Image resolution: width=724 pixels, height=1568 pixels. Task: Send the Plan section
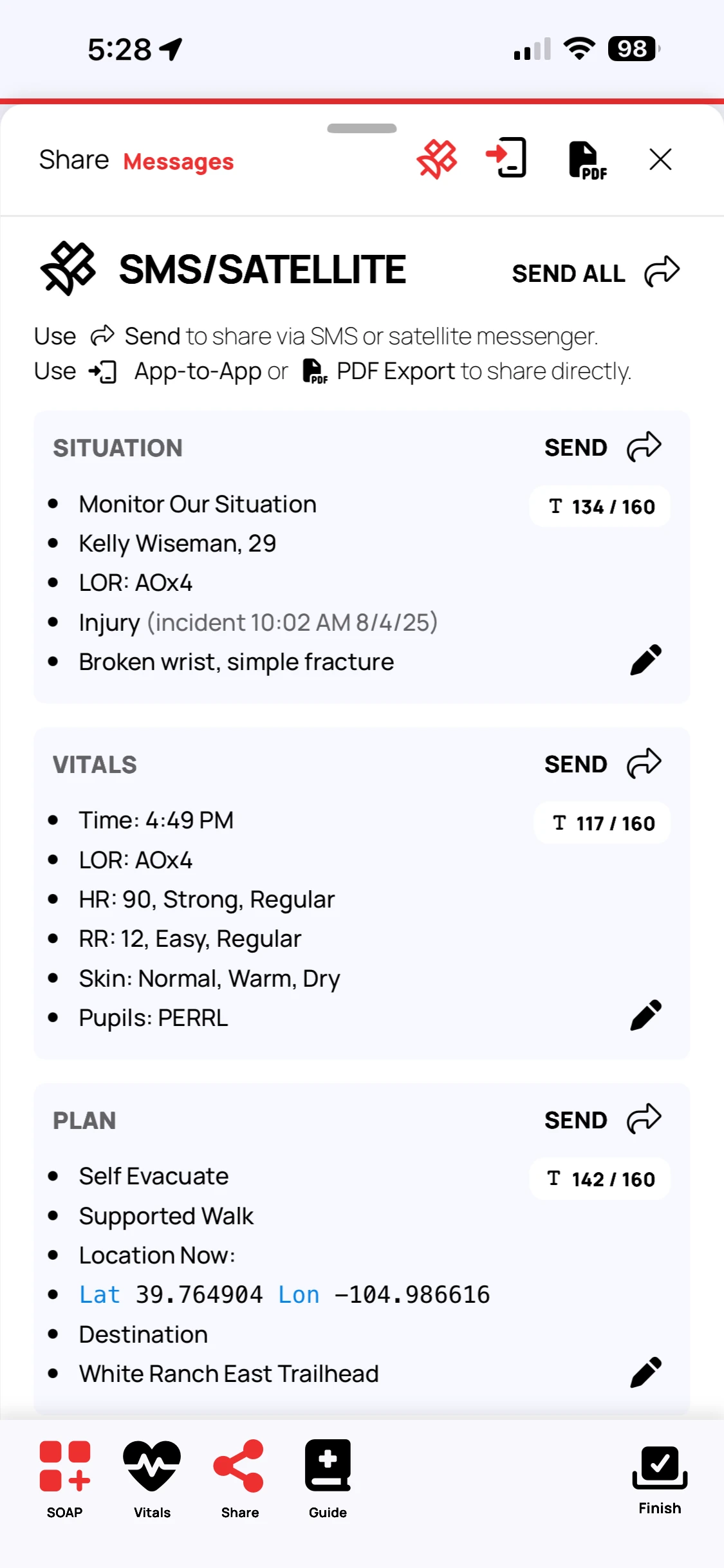click(602, 1119)
